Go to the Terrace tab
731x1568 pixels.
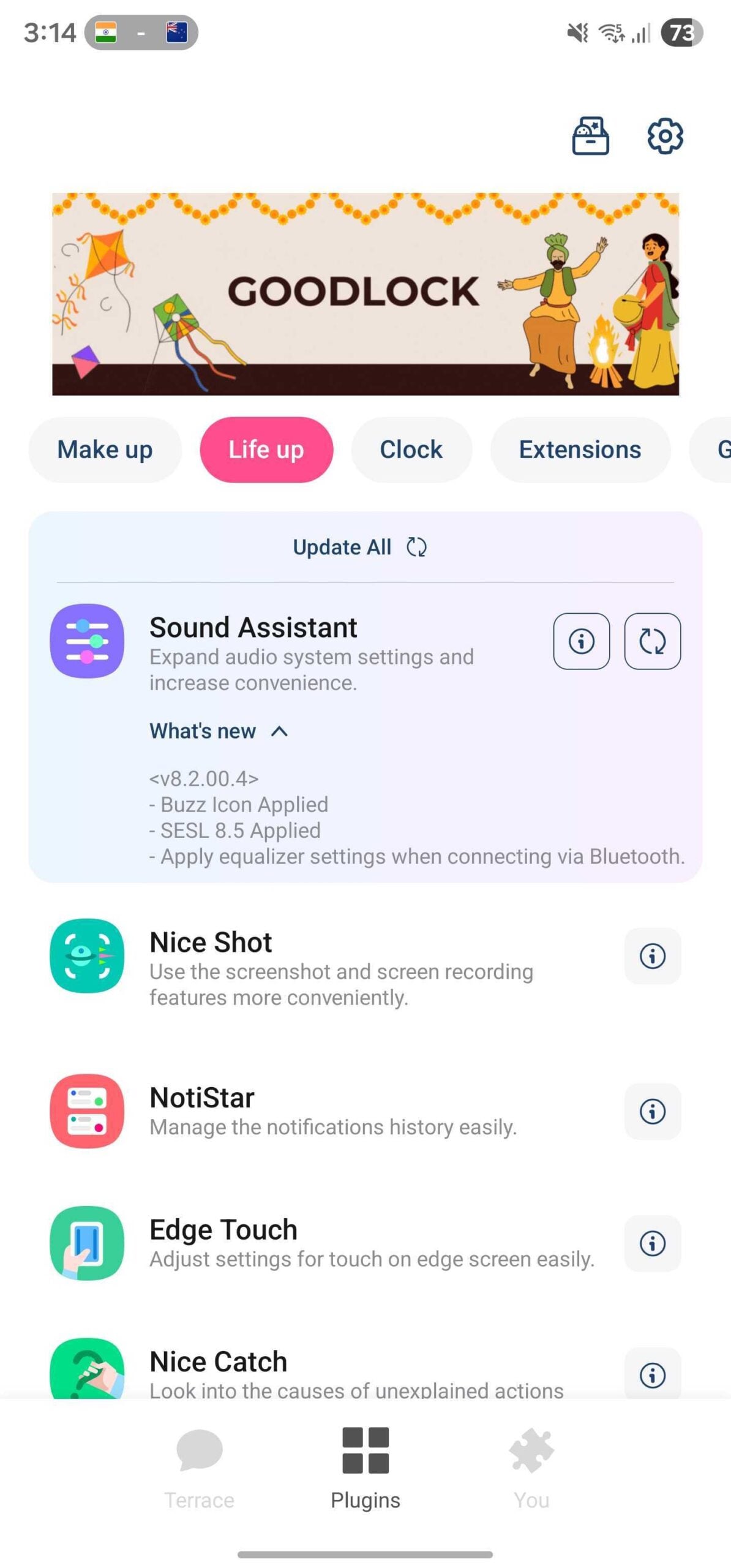coord(199,1467)
